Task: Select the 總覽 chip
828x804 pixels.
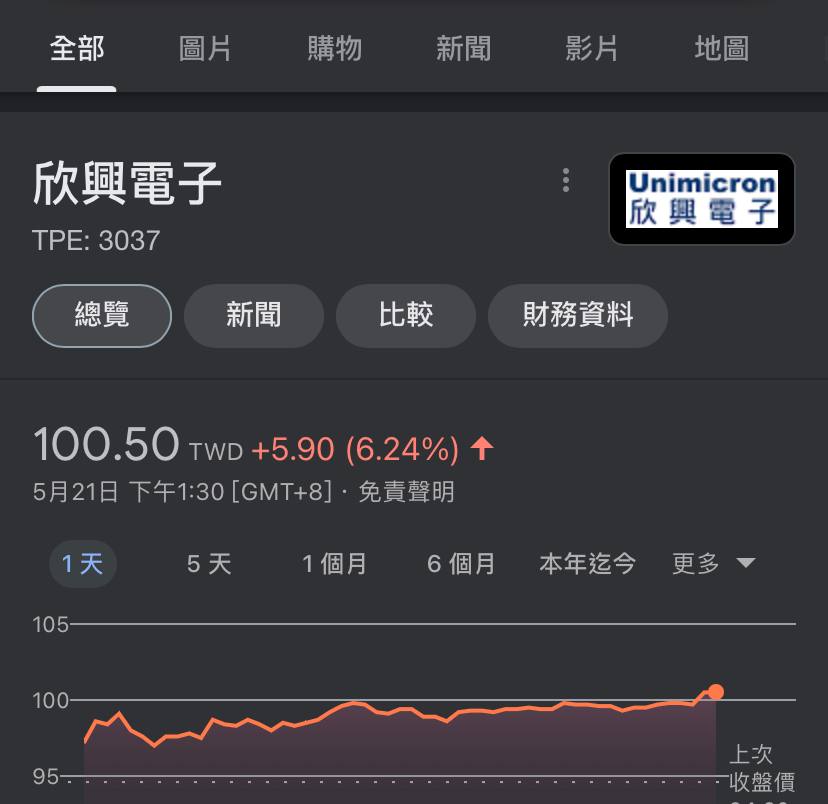Action: tap(102, 316)
